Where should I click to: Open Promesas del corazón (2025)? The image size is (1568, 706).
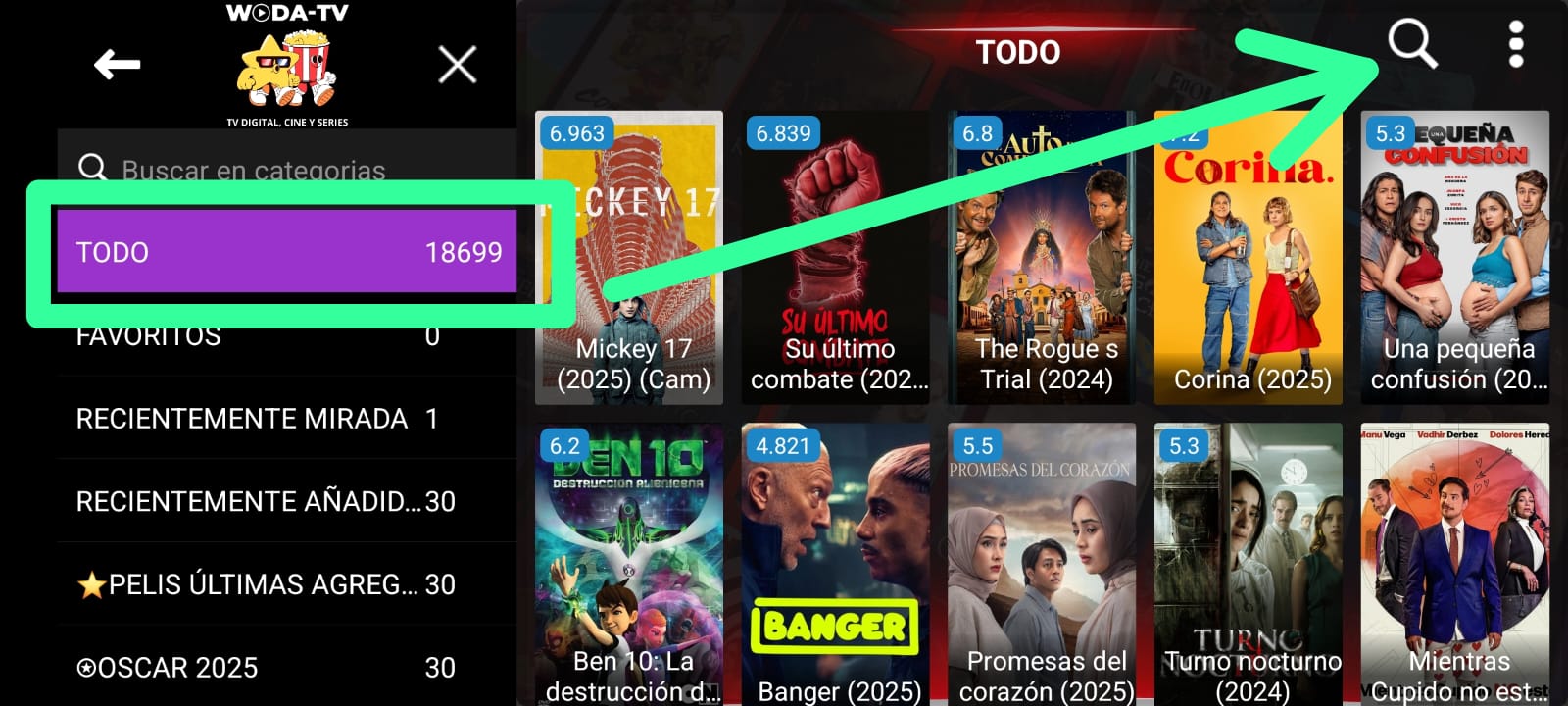click(x=1042, y=565)
